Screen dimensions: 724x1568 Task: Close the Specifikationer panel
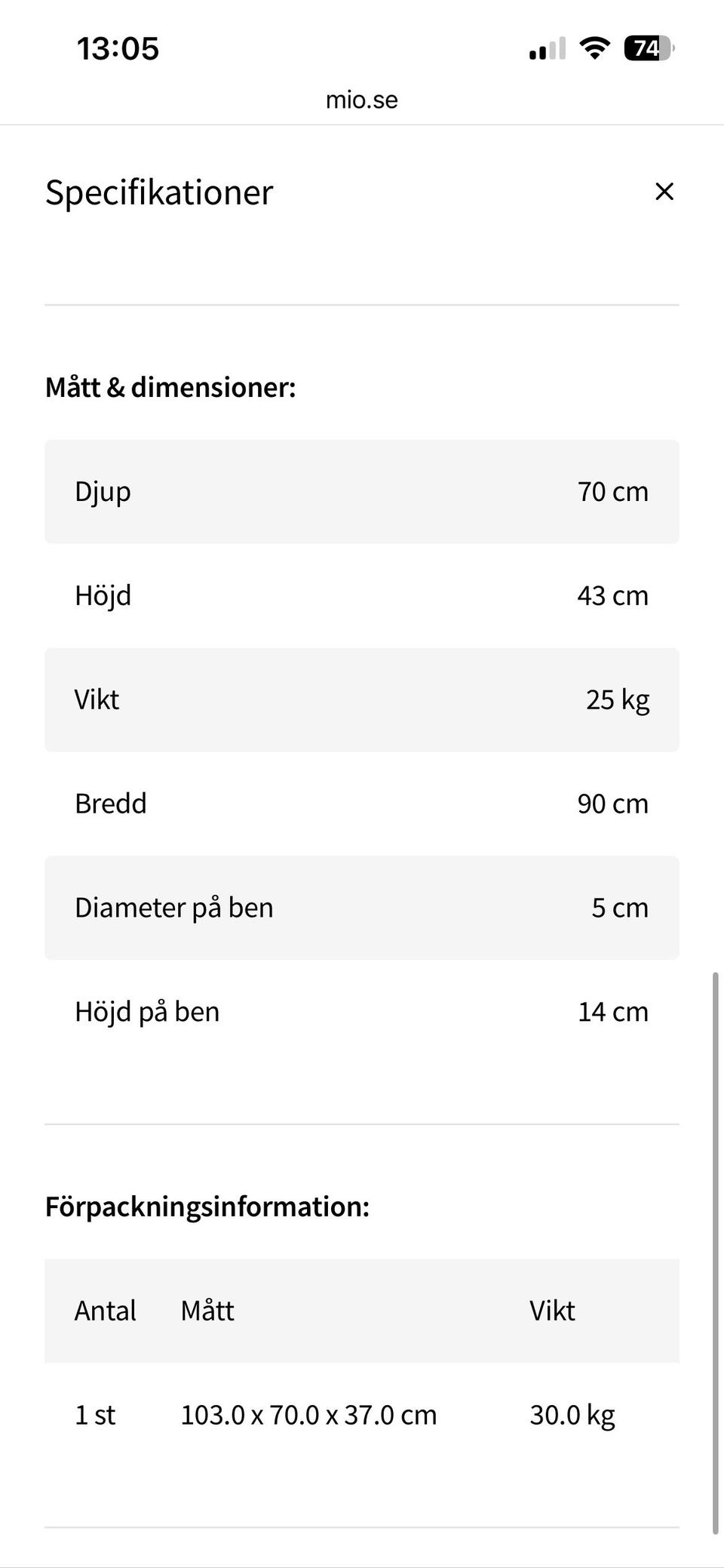pyautogui.click(x=664, y=192)
